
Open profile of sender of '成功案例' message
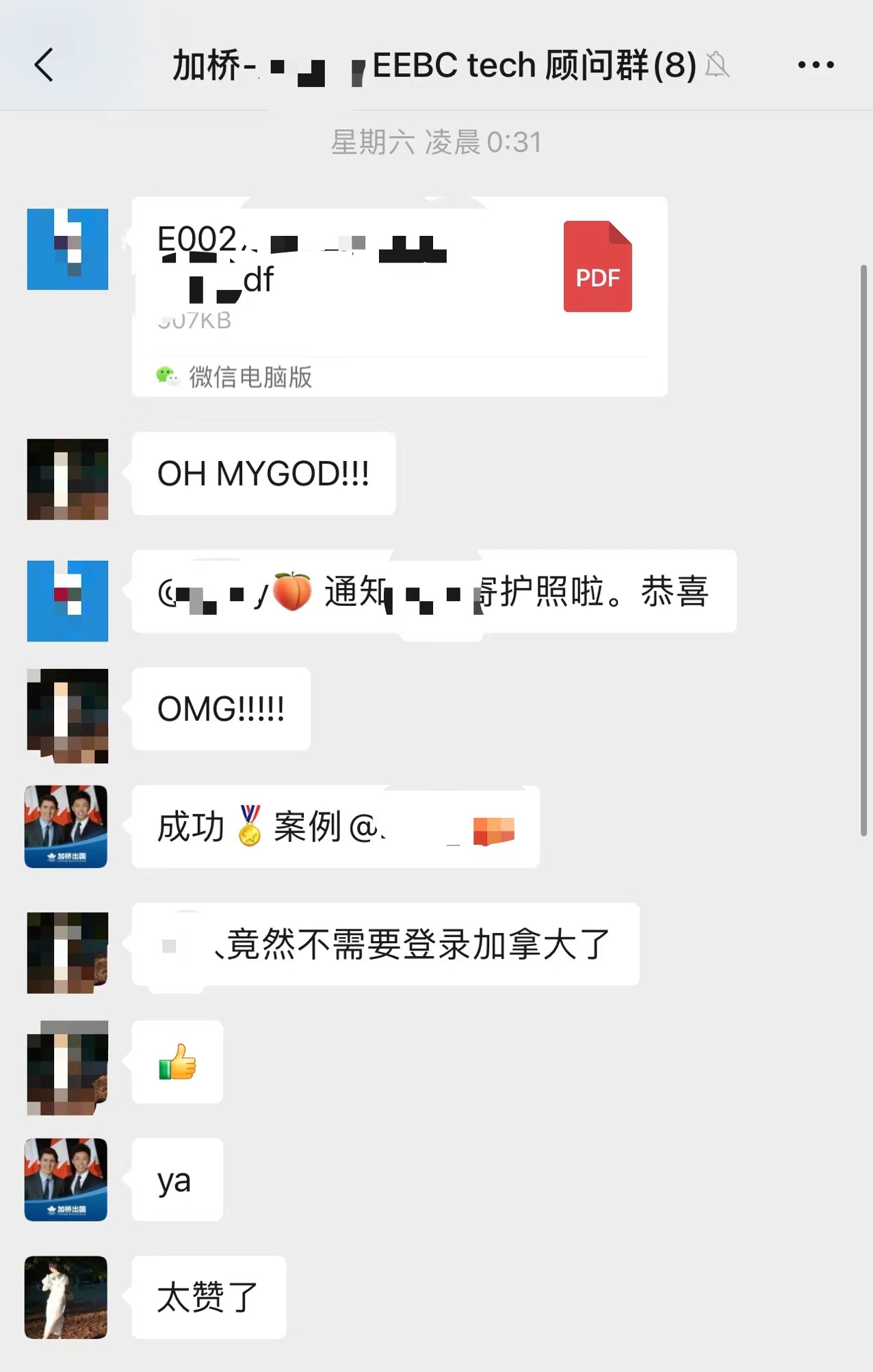coord(66,826)
